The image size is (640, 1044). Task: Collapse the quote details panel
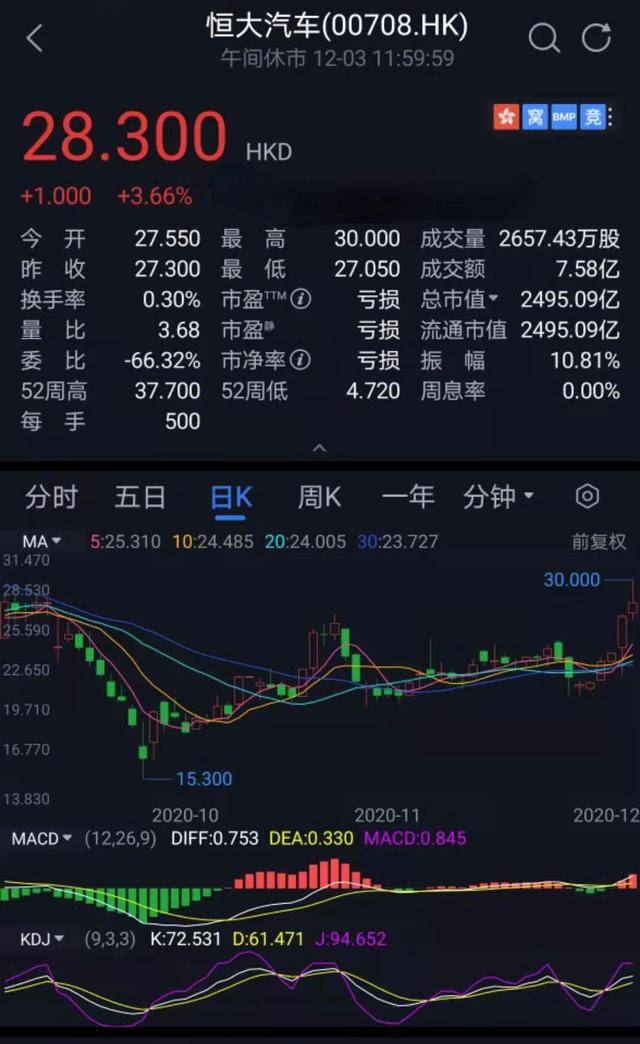[x=320, y=448]
